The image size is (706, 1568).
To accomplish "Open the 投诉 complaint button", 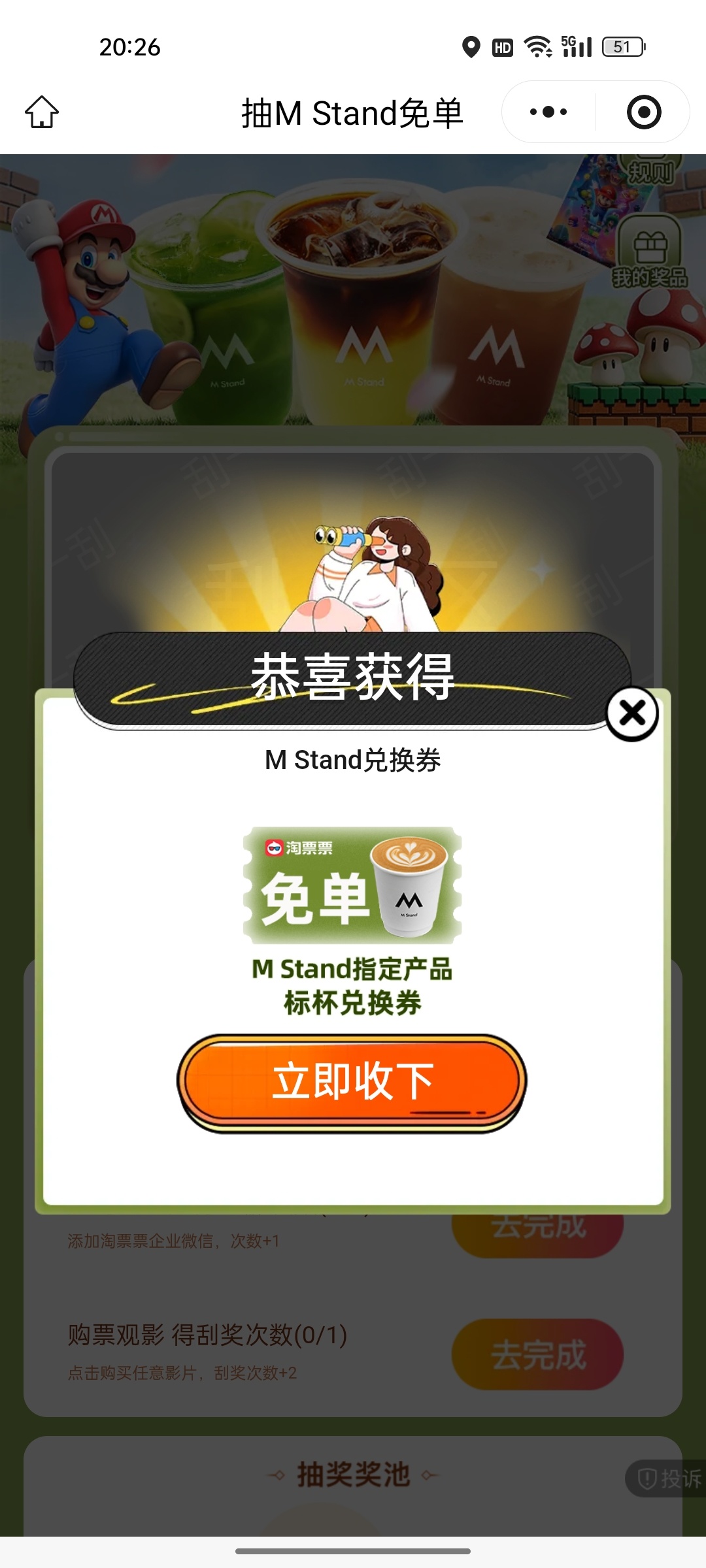I will tap(667, 1478).
